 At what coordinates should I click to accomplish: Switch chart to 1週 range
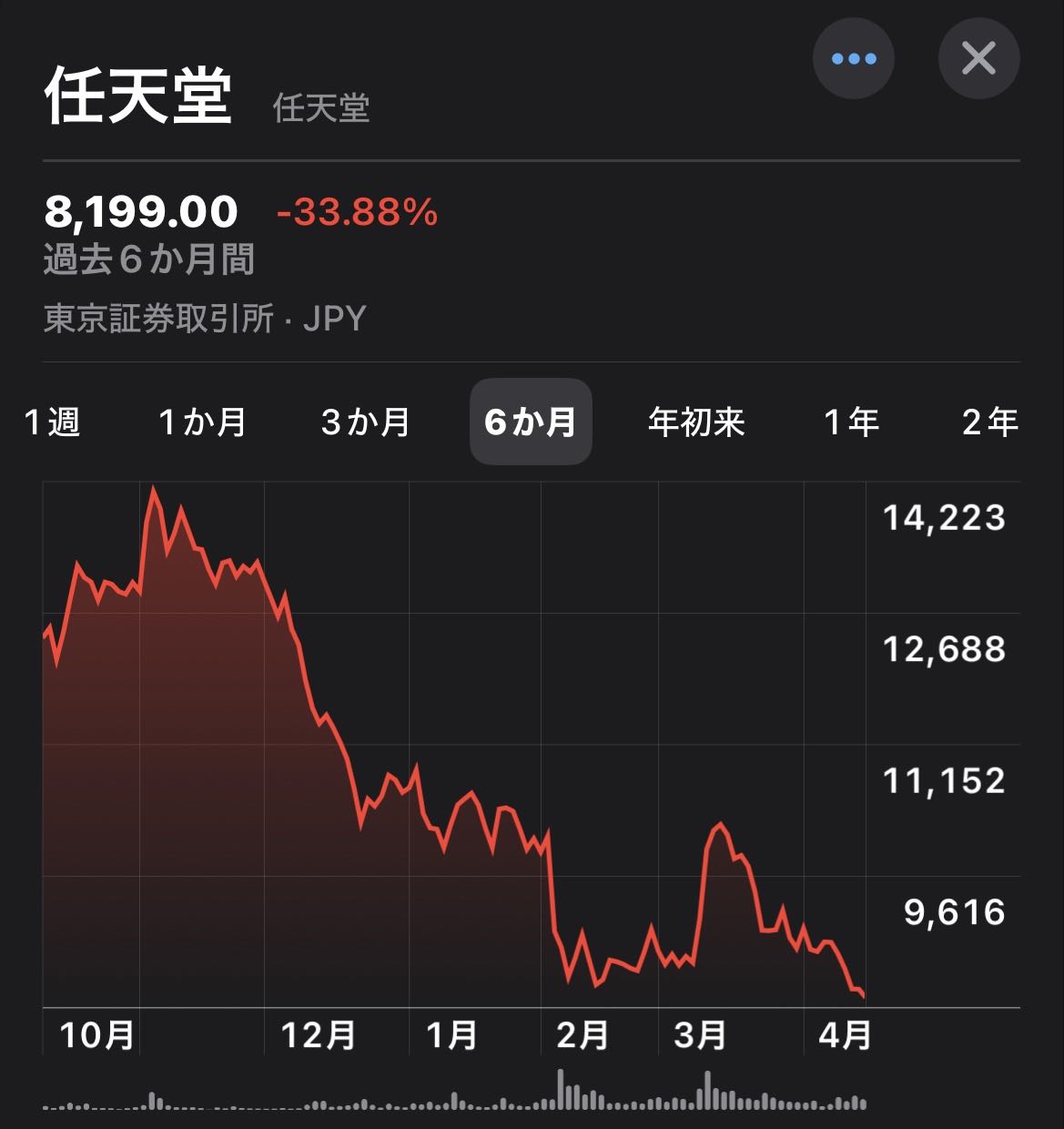[53, 422]
